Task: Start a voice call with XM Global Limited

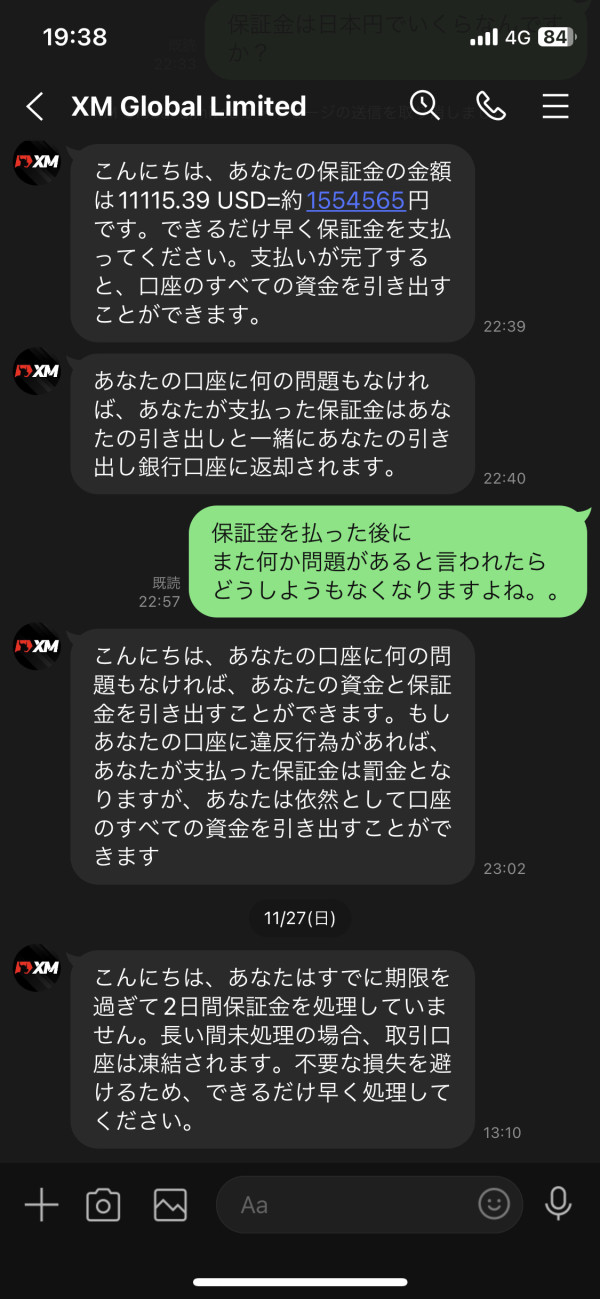Action: pyautogui.click(x=491, y=106)
